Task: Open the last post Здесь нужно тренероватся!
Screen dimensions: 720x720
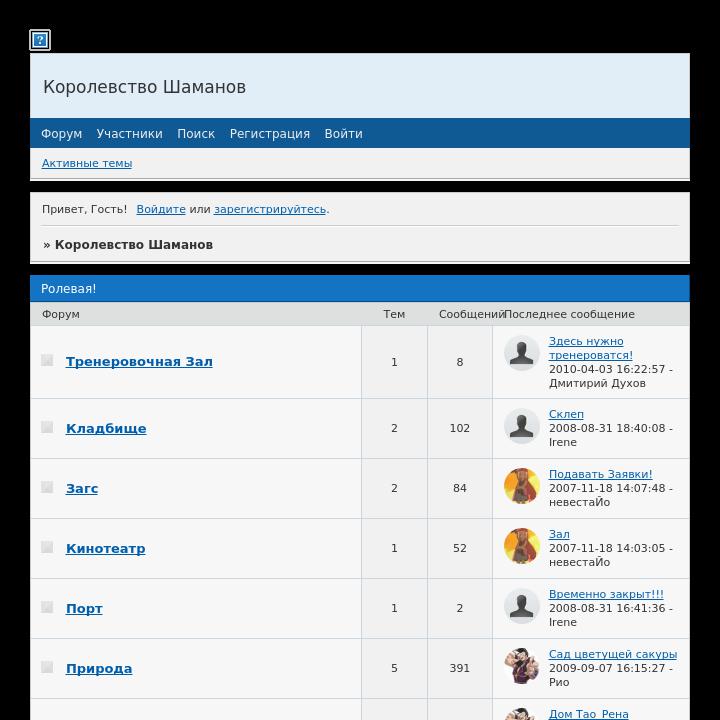Action: 590,348
